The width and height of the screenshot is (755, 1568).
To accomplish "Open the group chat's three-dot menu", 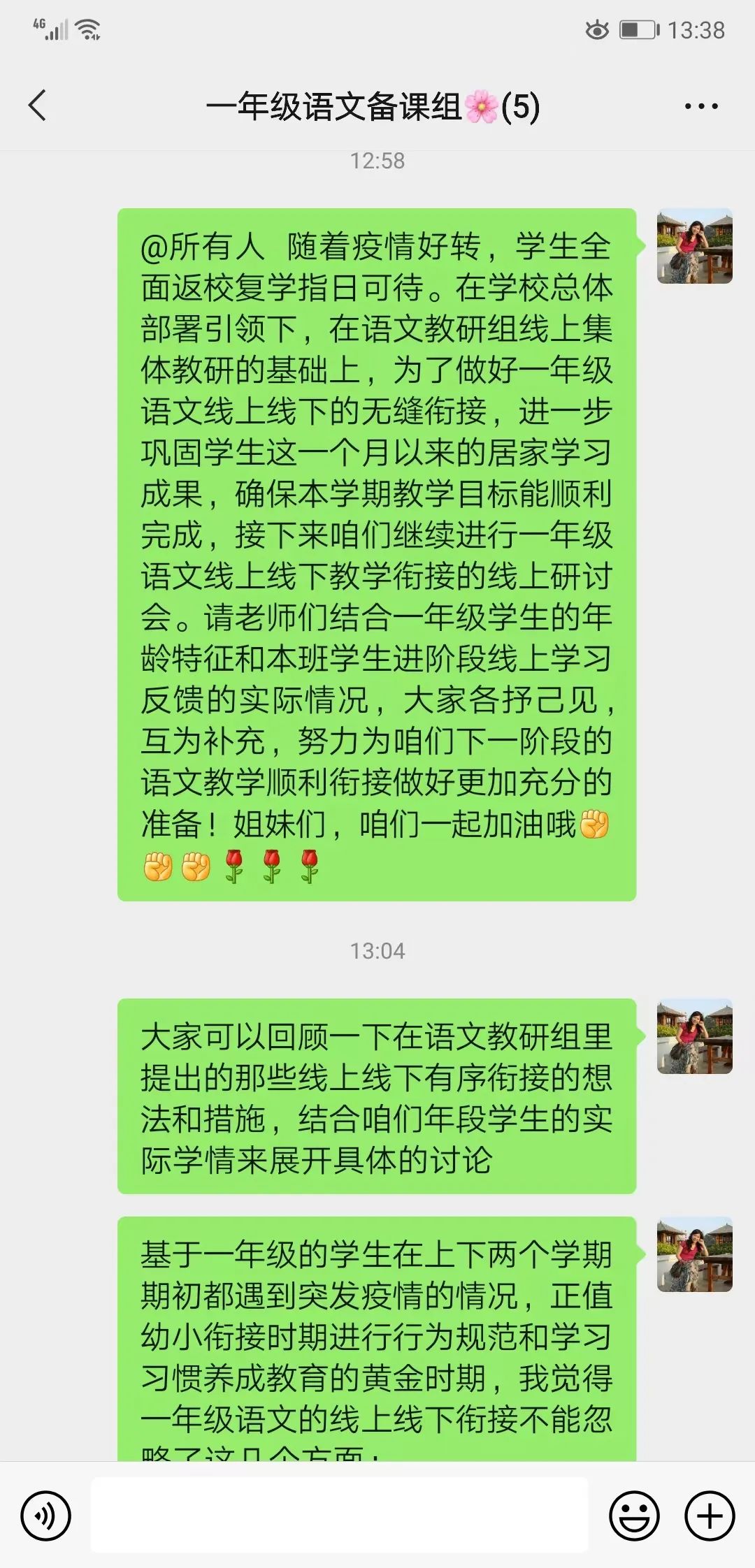I will click(x=700, y=107).
